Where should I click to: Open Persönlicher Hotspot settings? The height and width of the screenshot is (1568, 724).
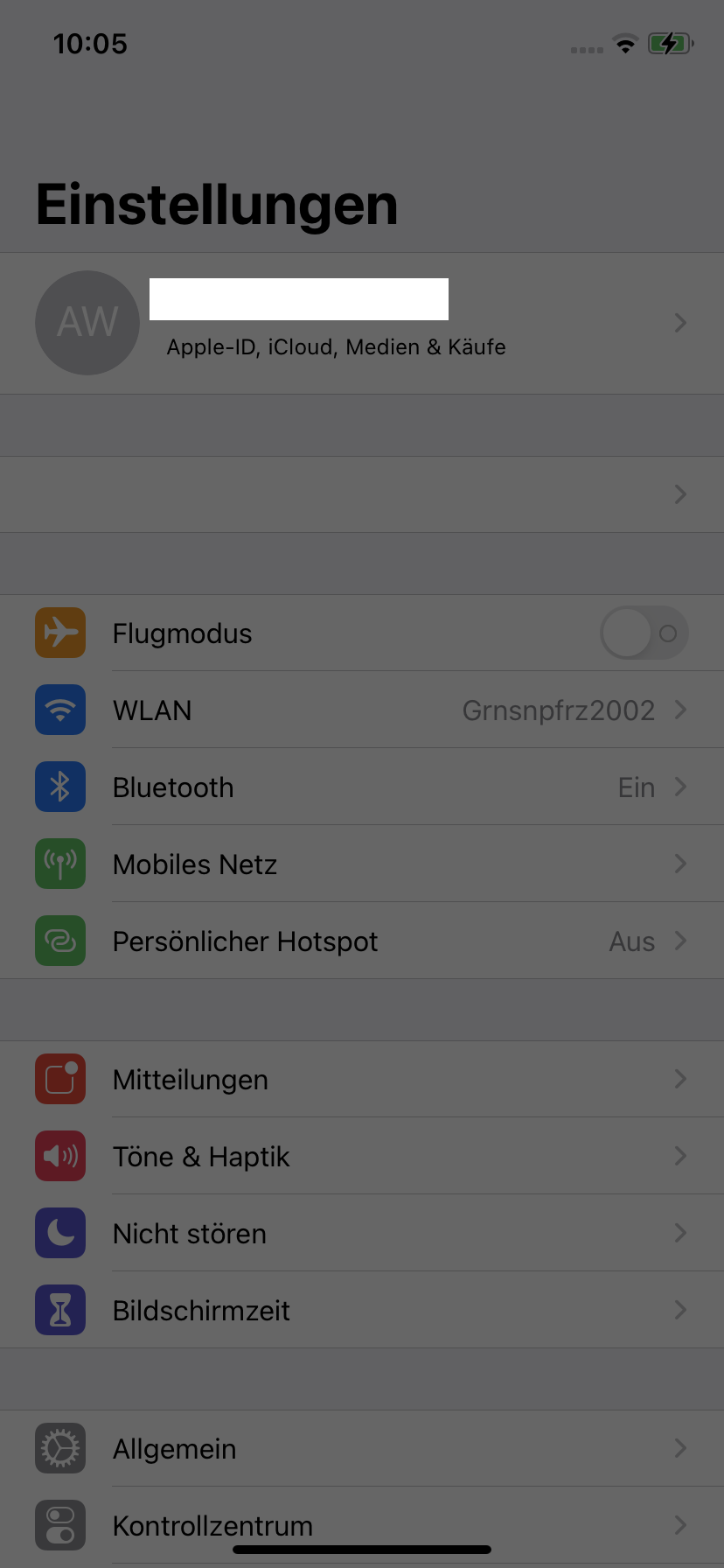point(362,941)
